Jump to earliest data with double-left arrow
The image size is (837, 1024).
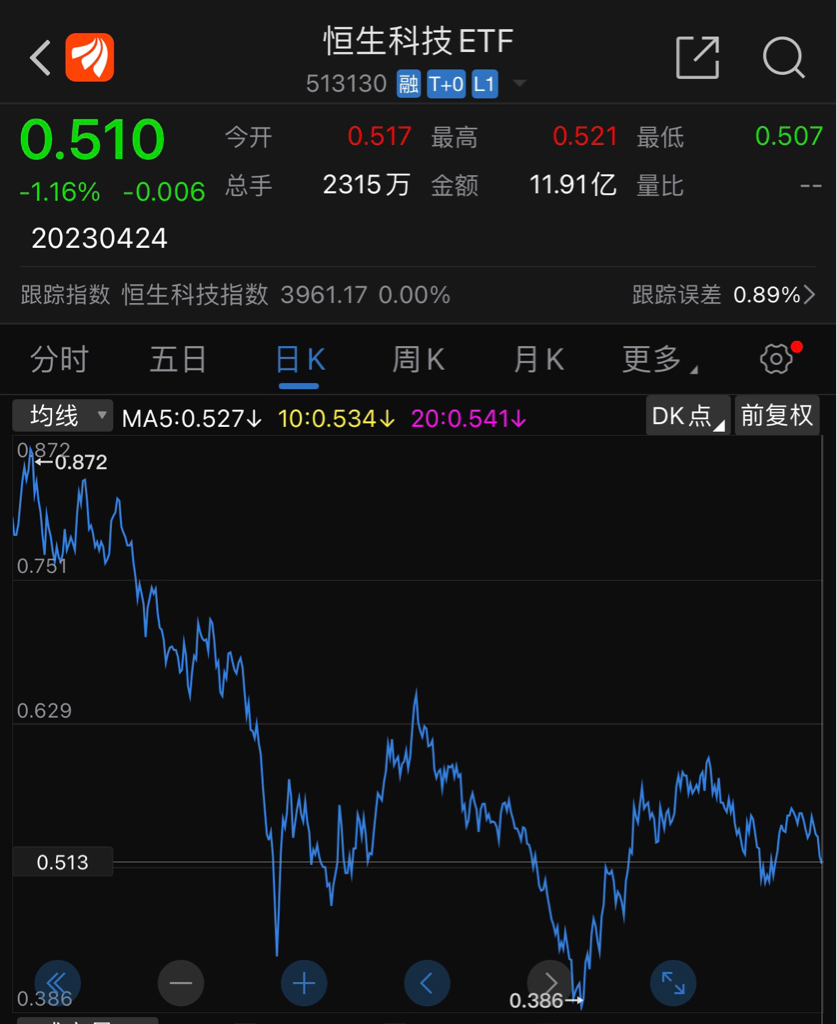click(x=57, y=983)
